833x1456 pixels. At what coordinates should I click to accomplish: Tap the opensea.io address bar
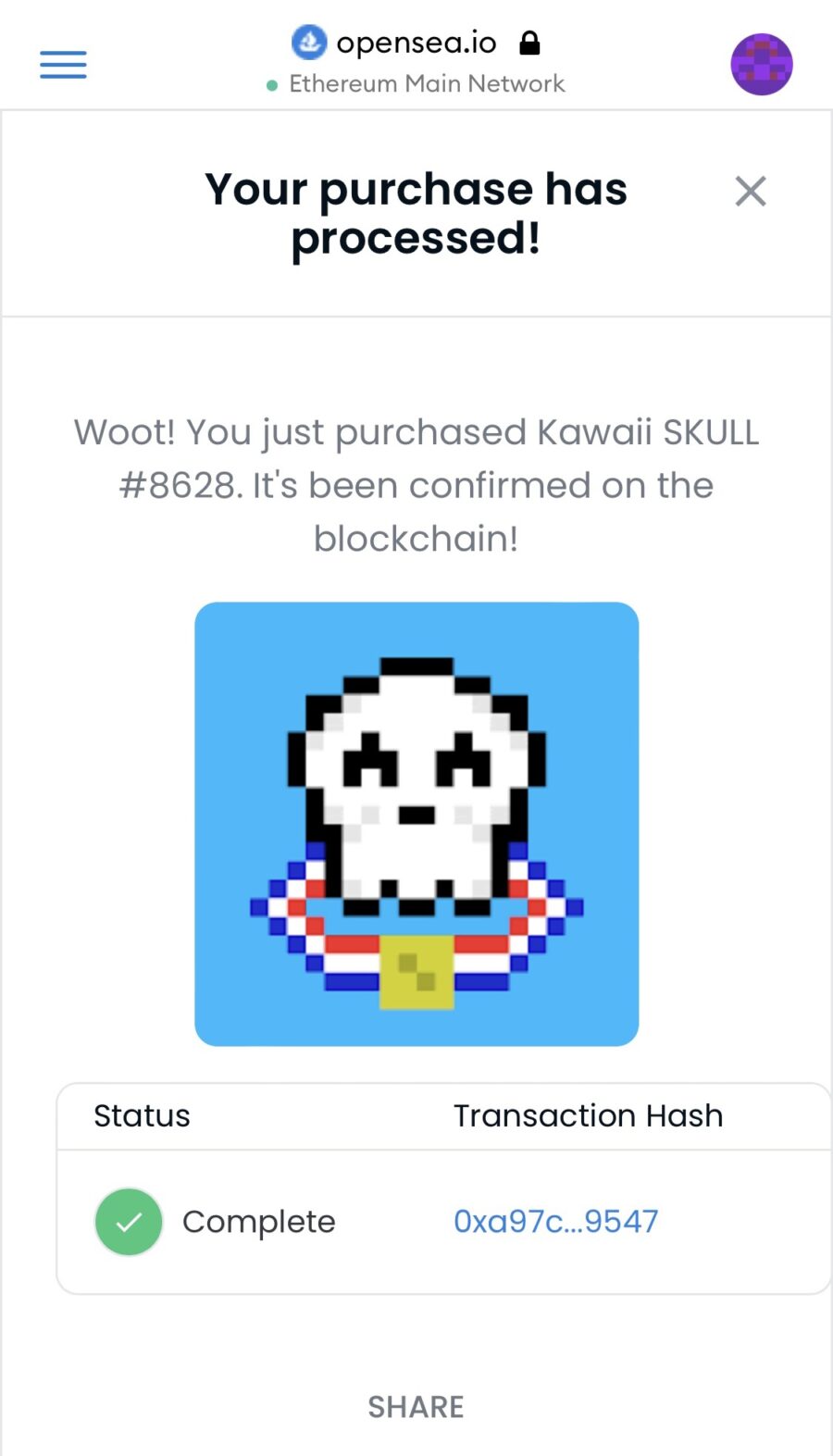[x=416, y=44]
